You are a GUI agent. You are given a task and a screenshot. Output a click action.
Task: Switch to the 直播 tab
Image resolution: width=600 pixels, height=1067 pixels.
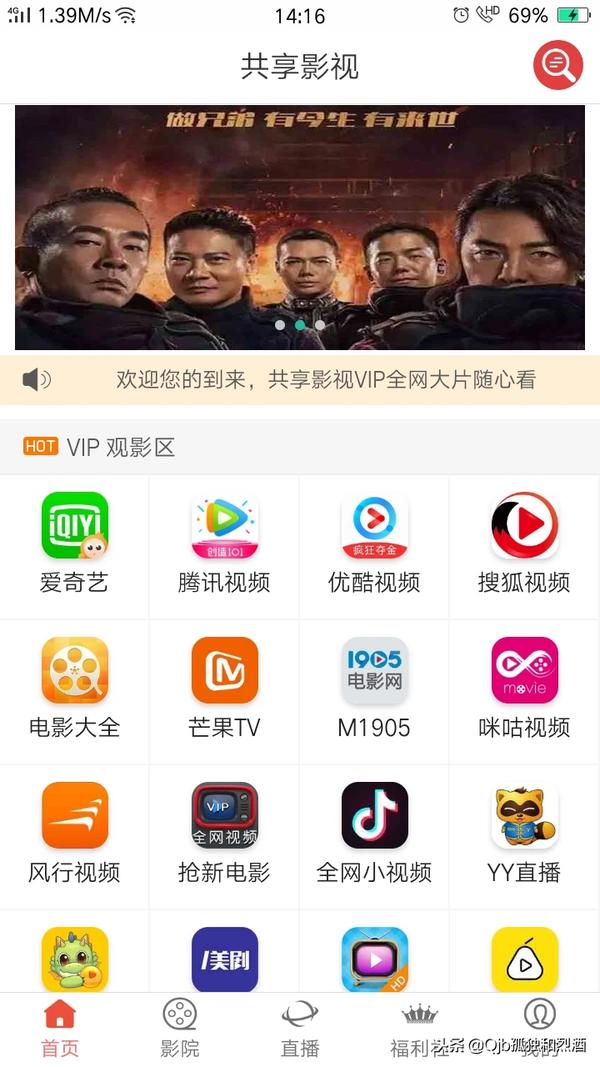pos(300,1028)
